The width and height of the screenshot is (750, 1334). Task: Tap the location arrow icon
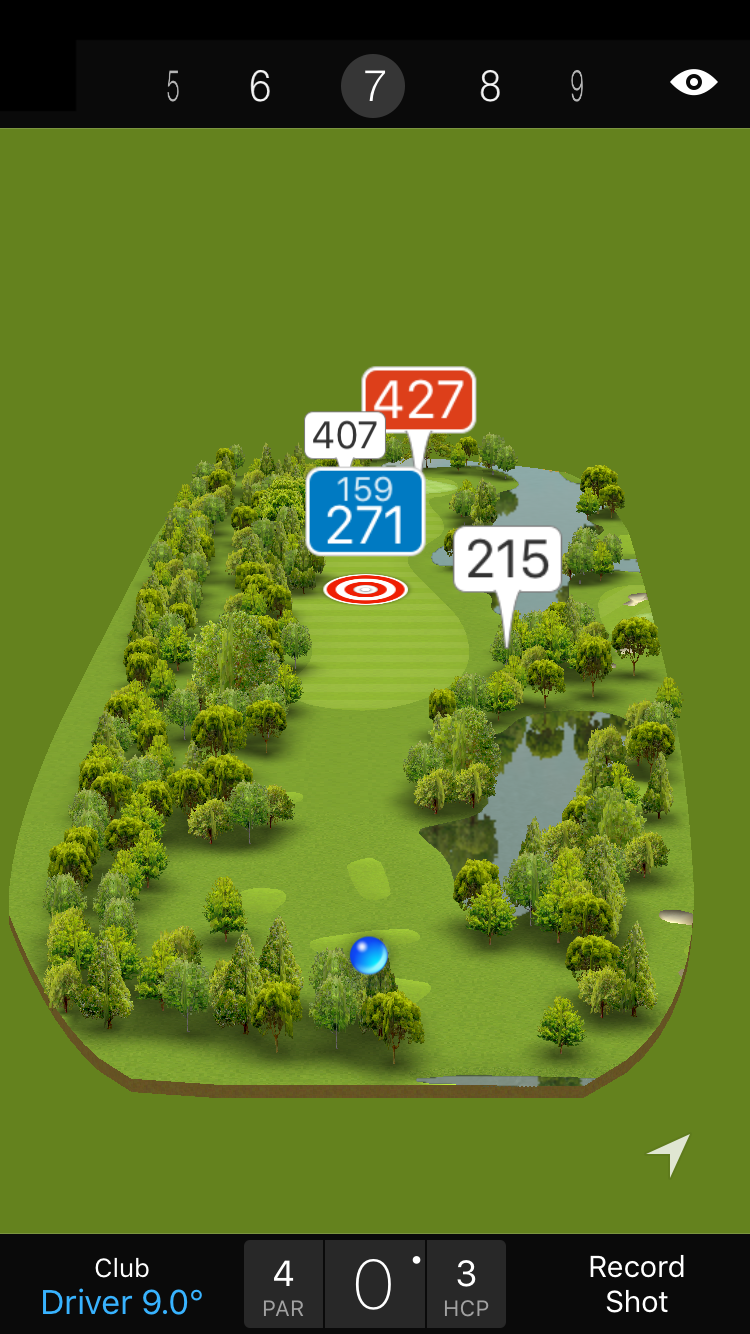point(669,1154)
